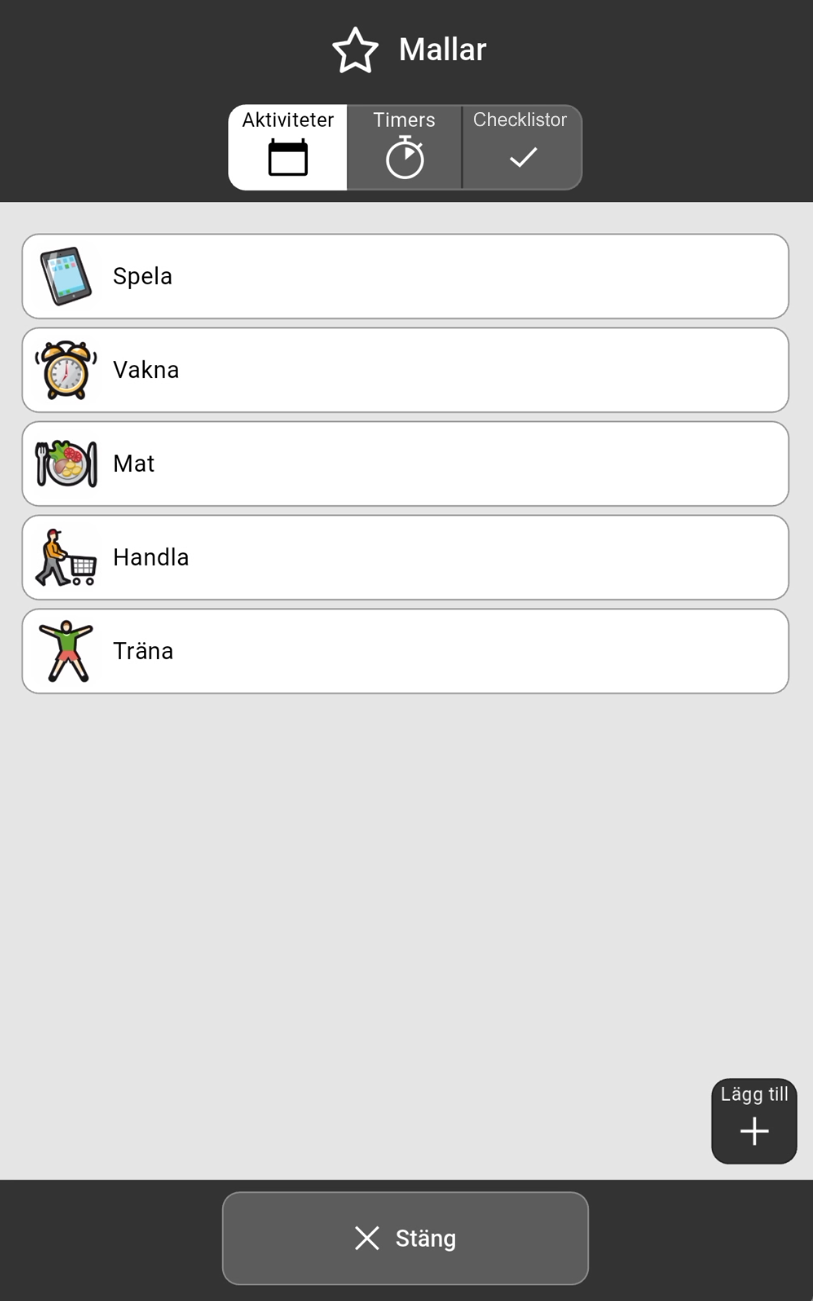Close the screen with Stäng
This screenshot has height=1301, width=813.
click(x=405, y=1238)
